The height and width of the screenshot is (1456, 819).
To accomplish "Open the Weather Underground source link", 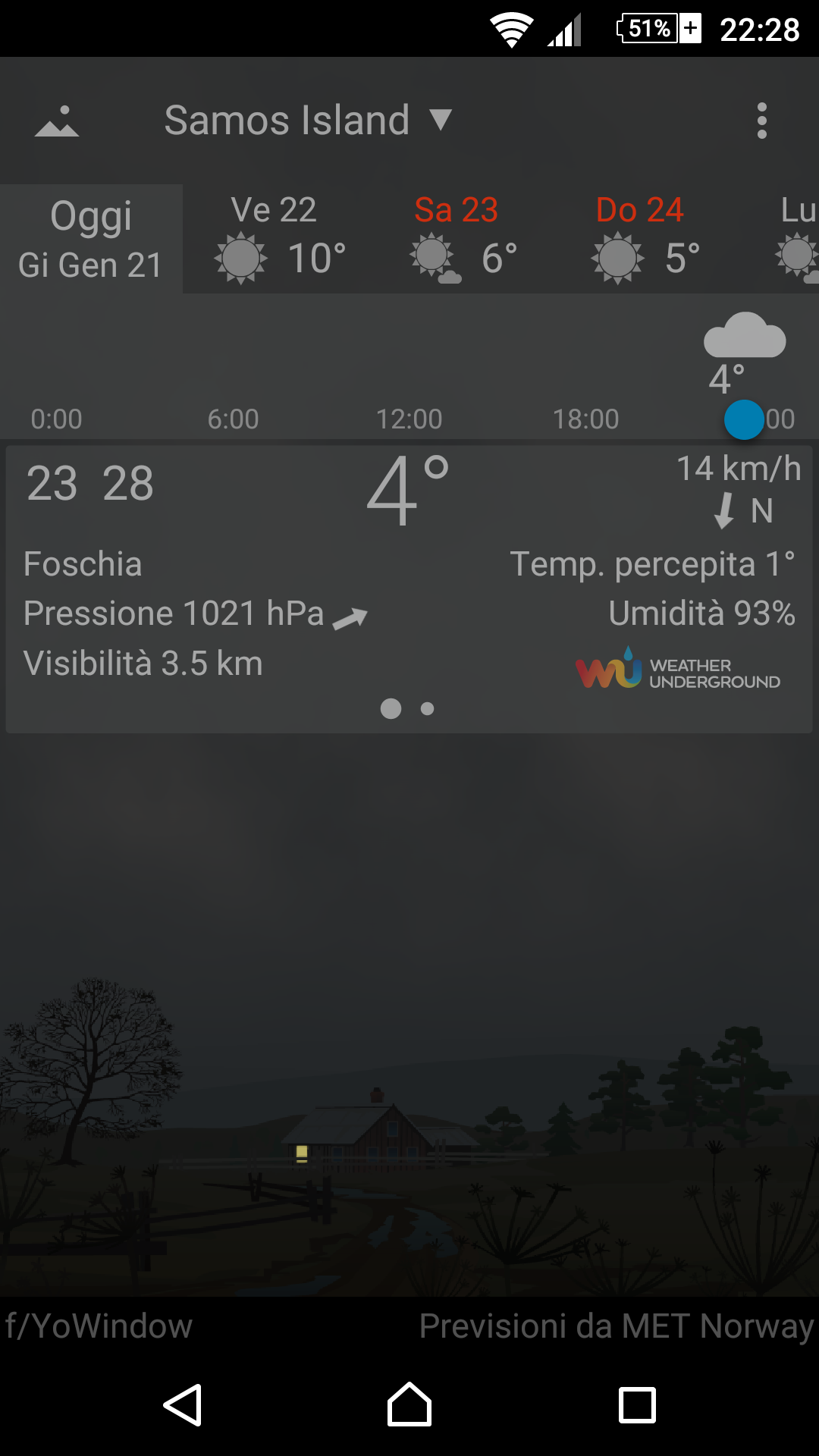I will (678, 669).
